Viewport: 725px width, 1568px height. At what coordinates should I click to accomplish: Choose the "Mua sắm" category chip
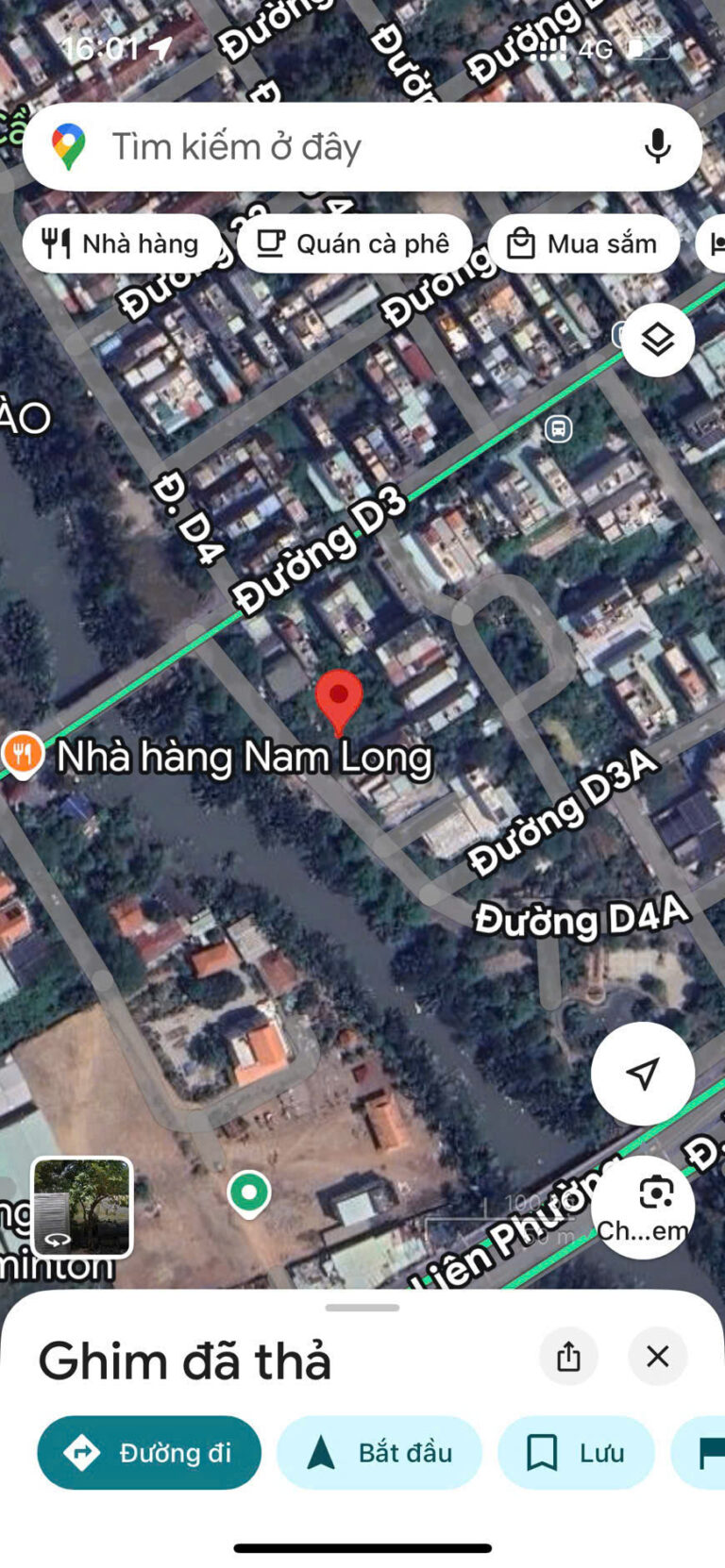[583, 243]
